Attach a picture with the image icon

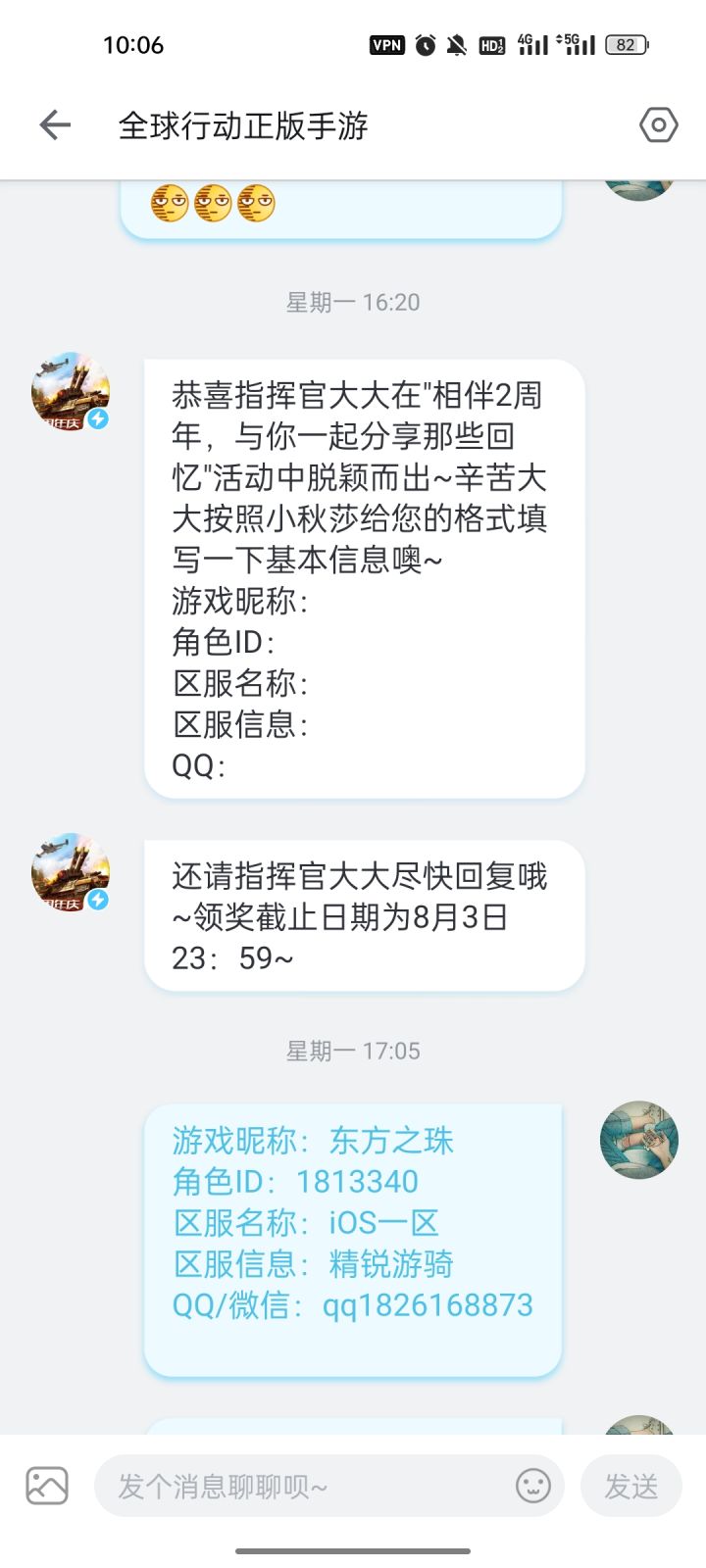point(47,1486)
